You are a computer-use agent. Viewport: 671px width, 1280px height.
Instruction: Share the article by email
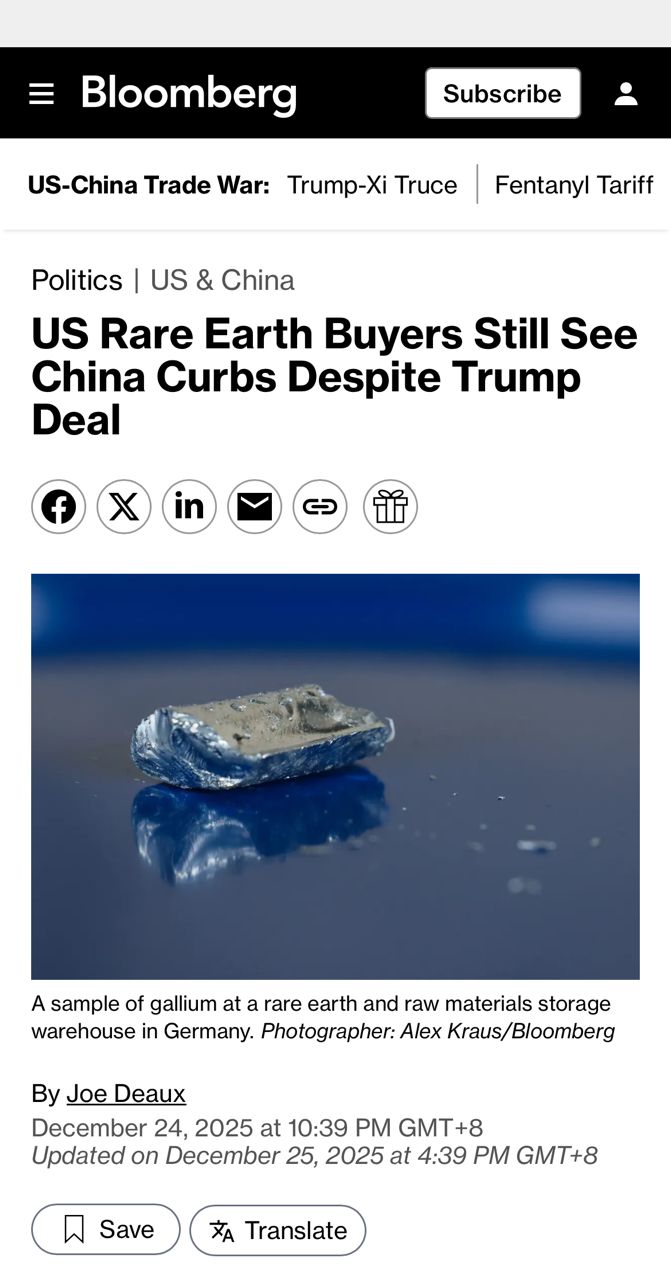click(254, 507)
